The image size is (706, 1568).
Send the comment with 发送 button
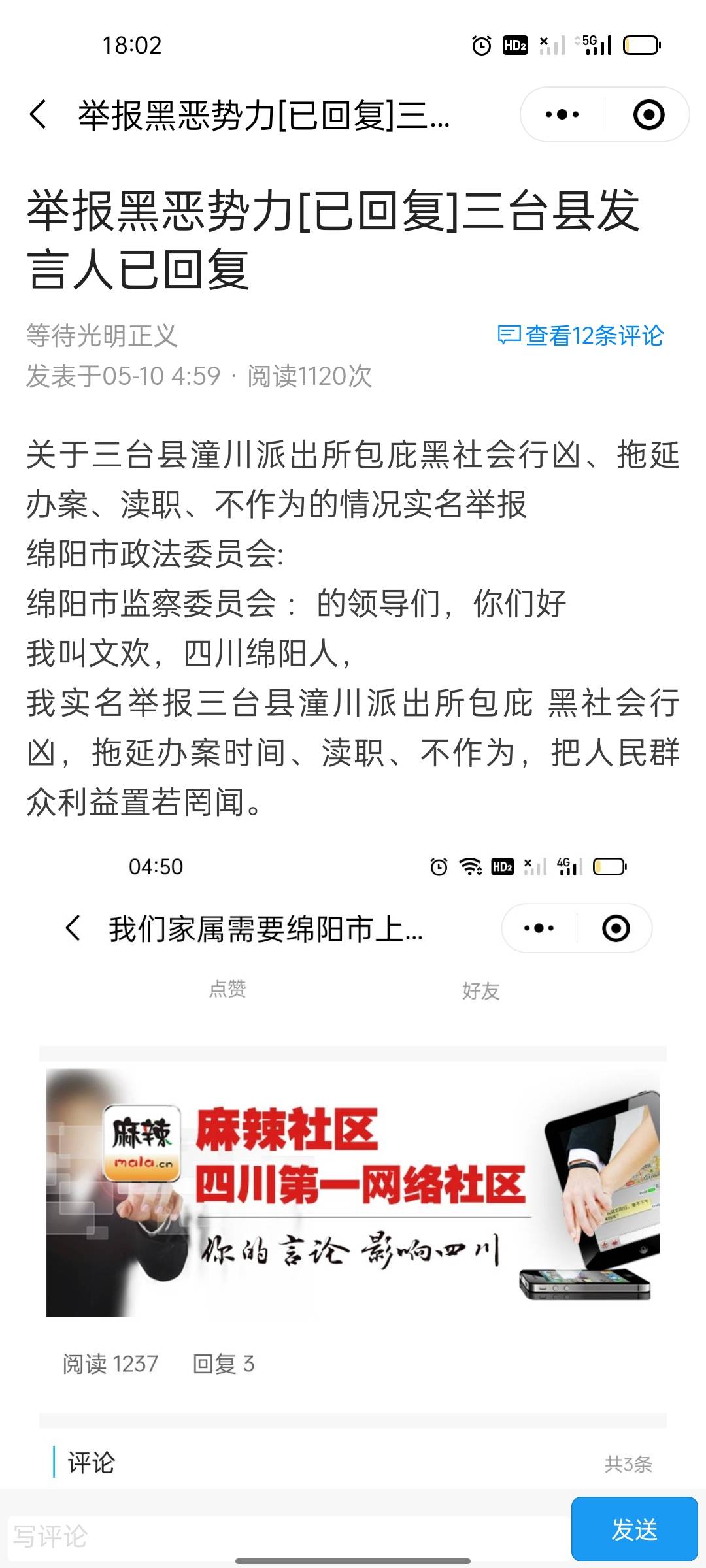point(634,1530)
